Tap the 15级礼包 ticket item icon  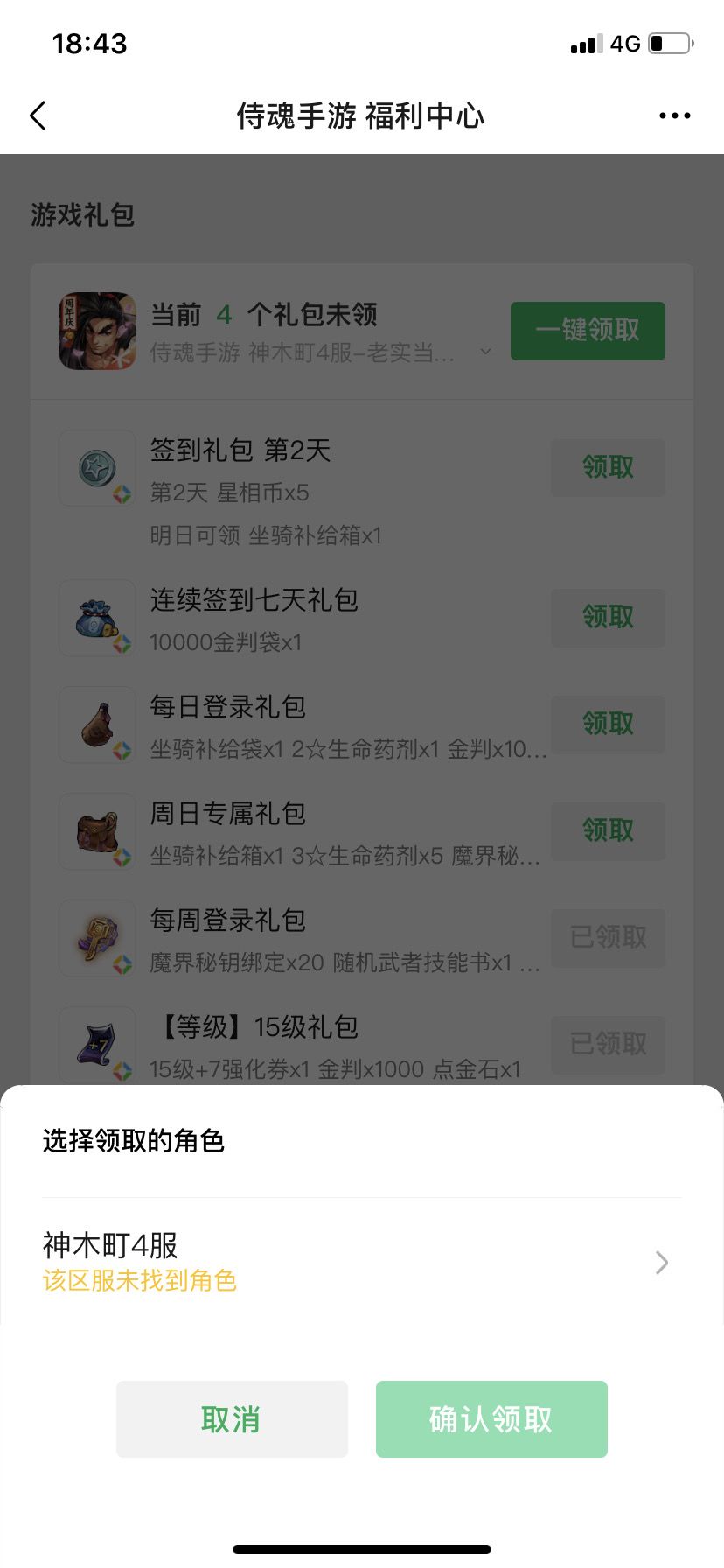pos(97,1044)
